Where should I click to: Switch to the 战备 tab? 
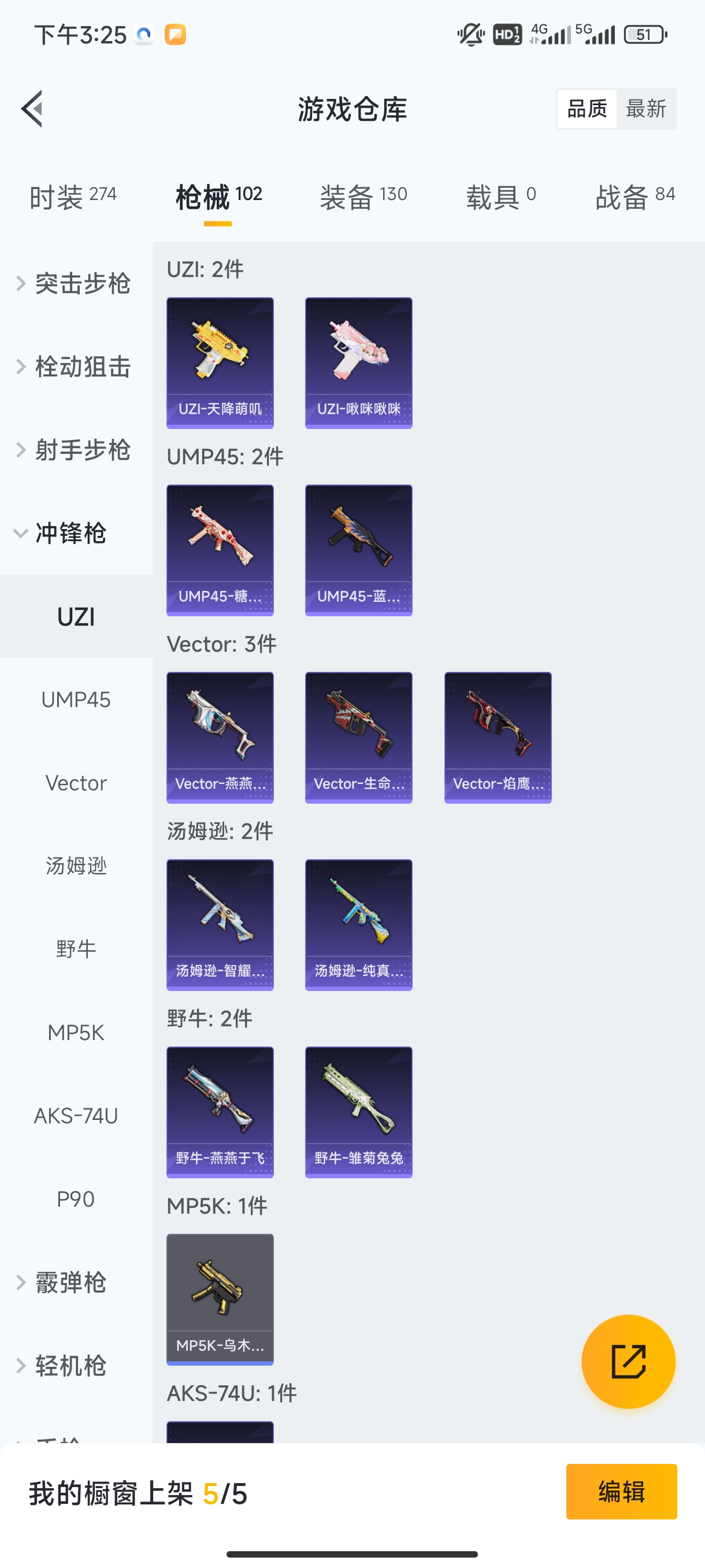coord(634,197)
